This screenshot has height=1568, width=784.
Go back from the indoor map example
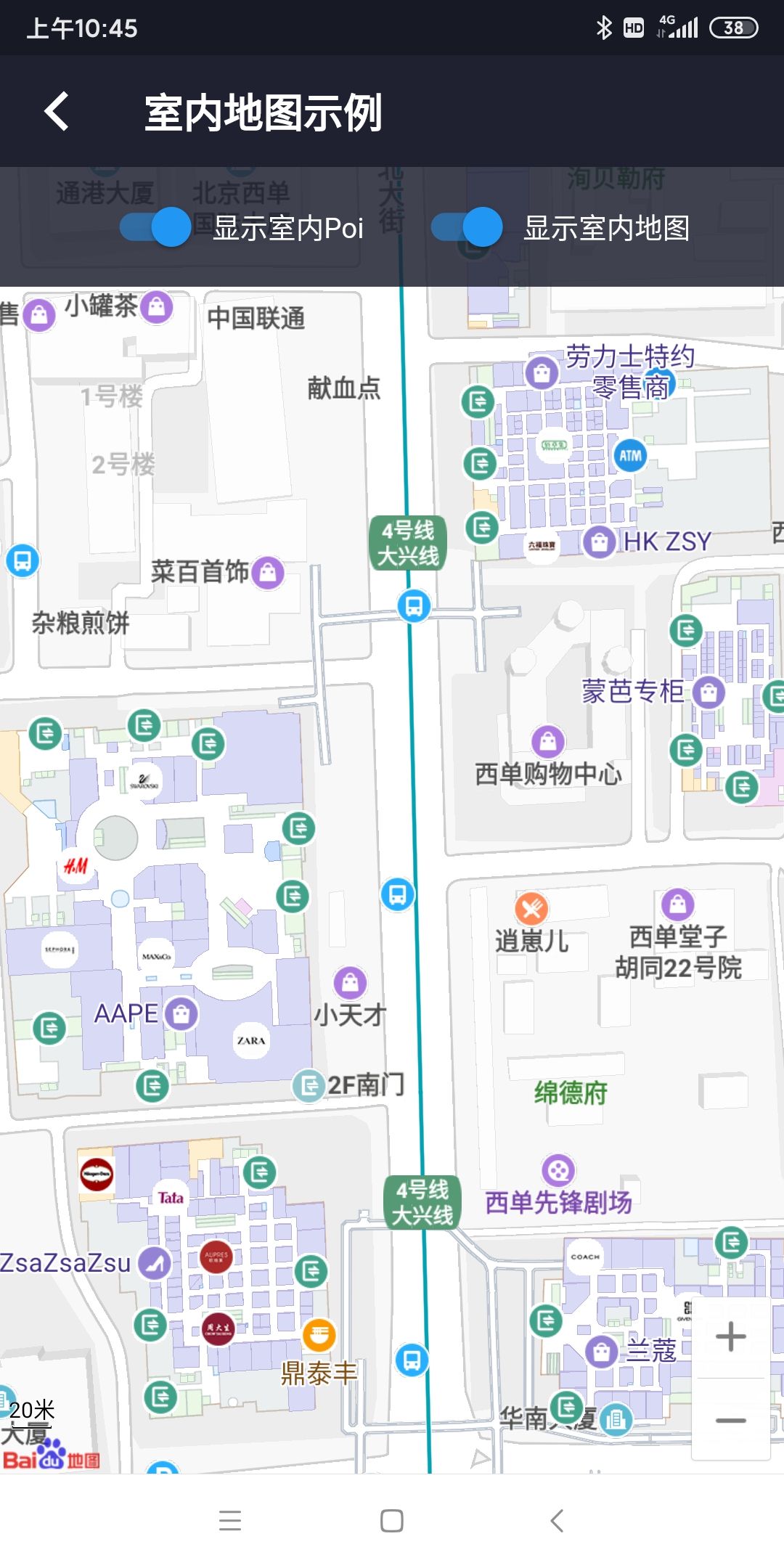57,112
